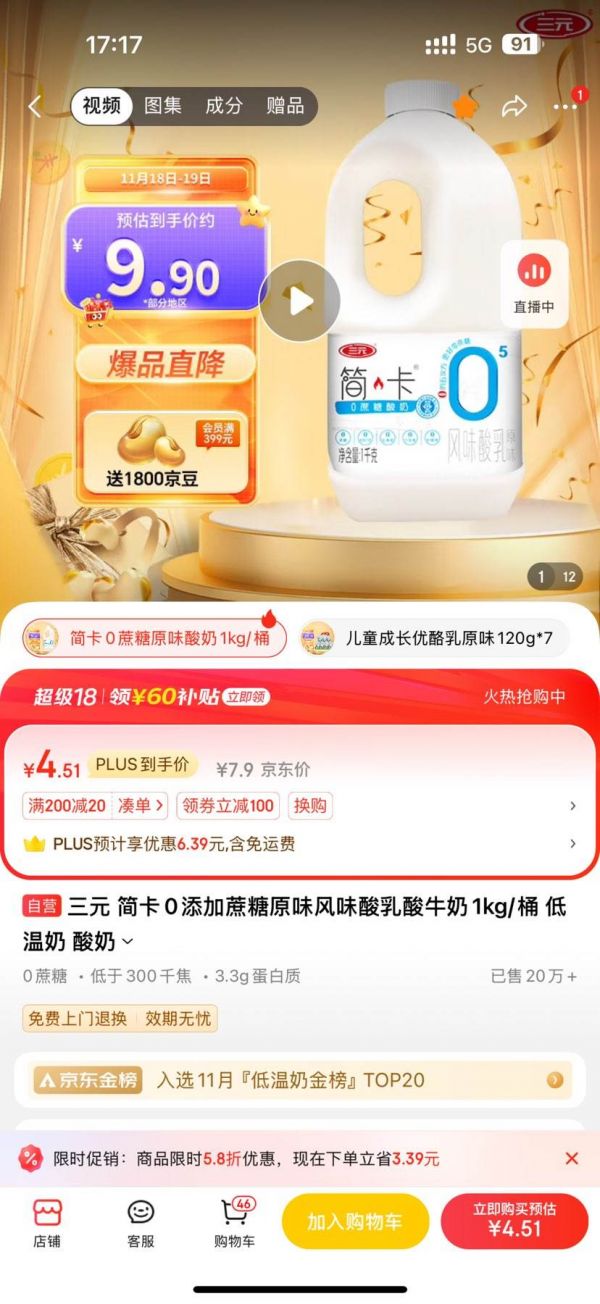Screen dimensions: 600x1304
Task: Open 京东金榜 低温奶金榜 TOP20
Action: coord(300,1080)
